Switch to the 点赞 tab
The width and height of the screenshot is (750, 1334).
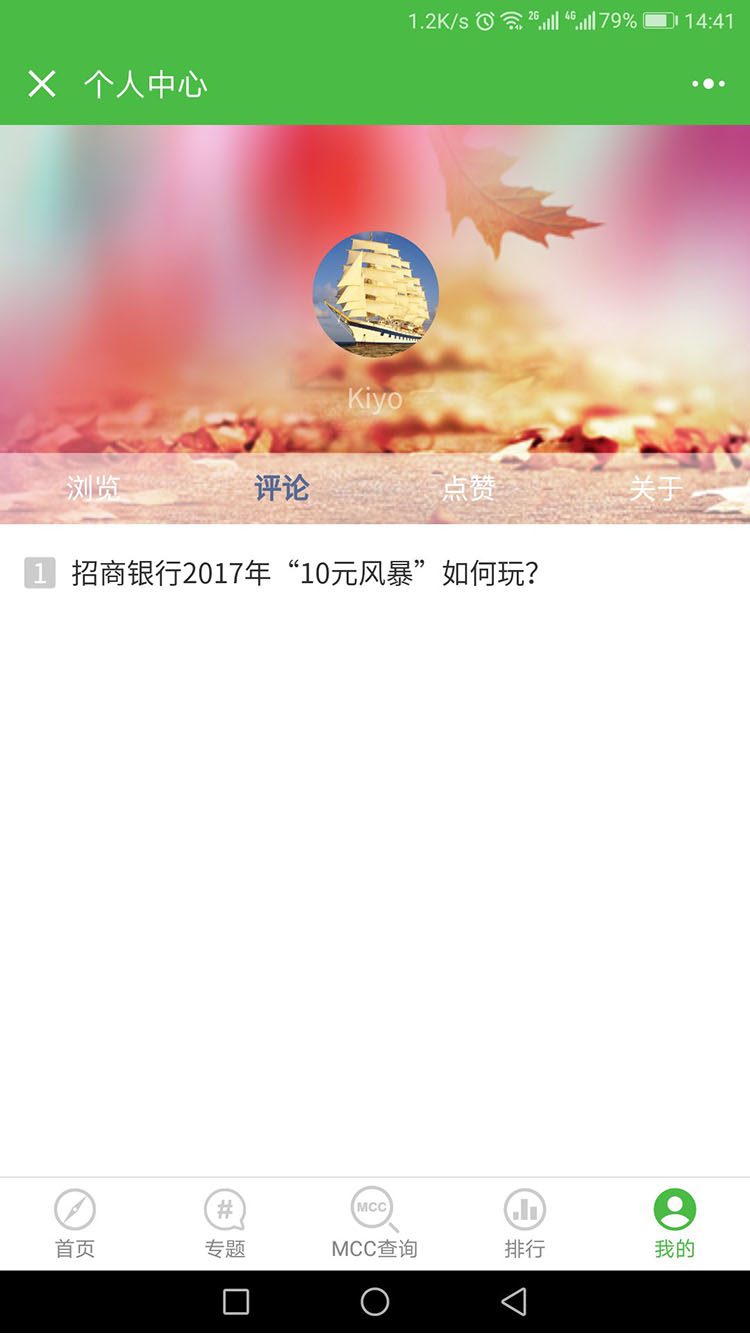468,488
